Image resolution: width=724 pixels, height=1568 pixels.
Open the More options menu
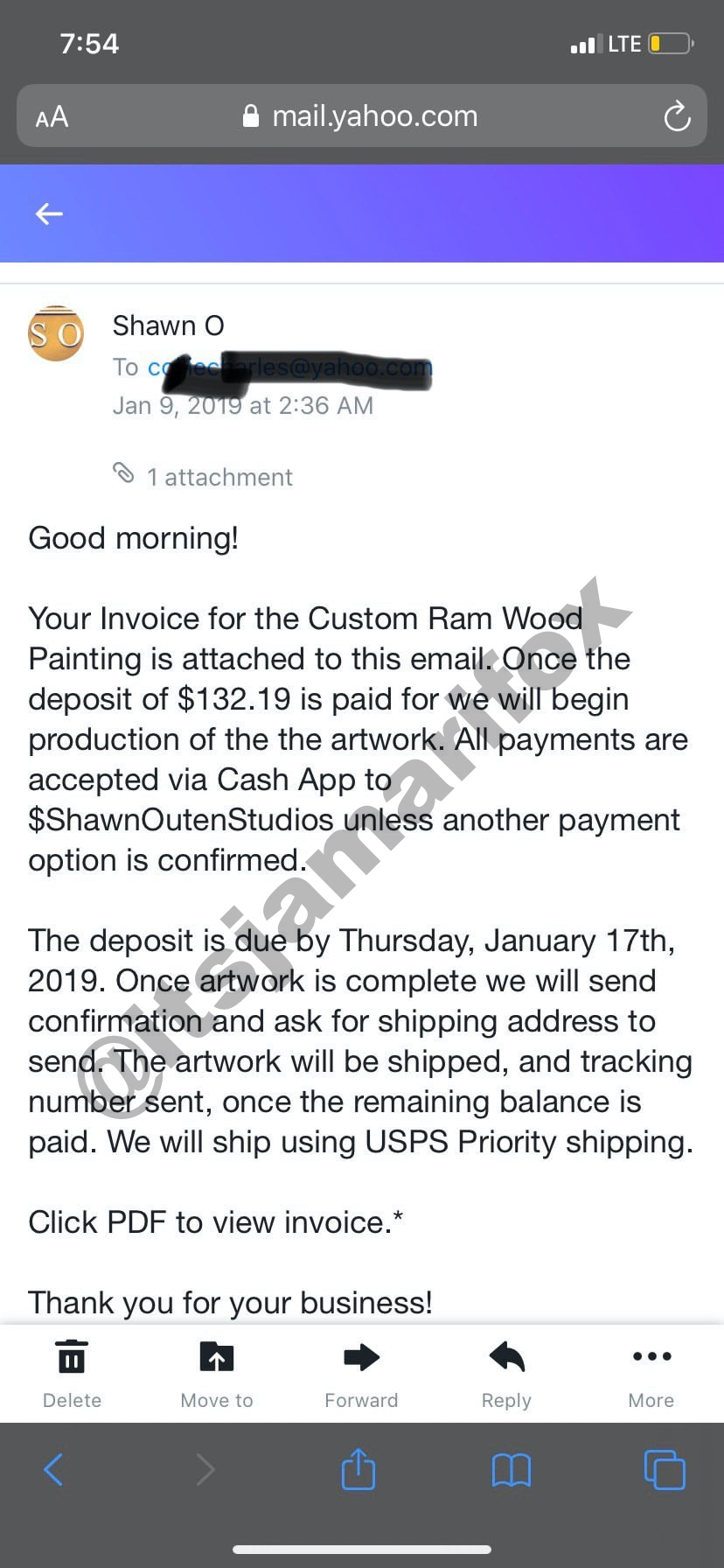(x=651, y=1373)
